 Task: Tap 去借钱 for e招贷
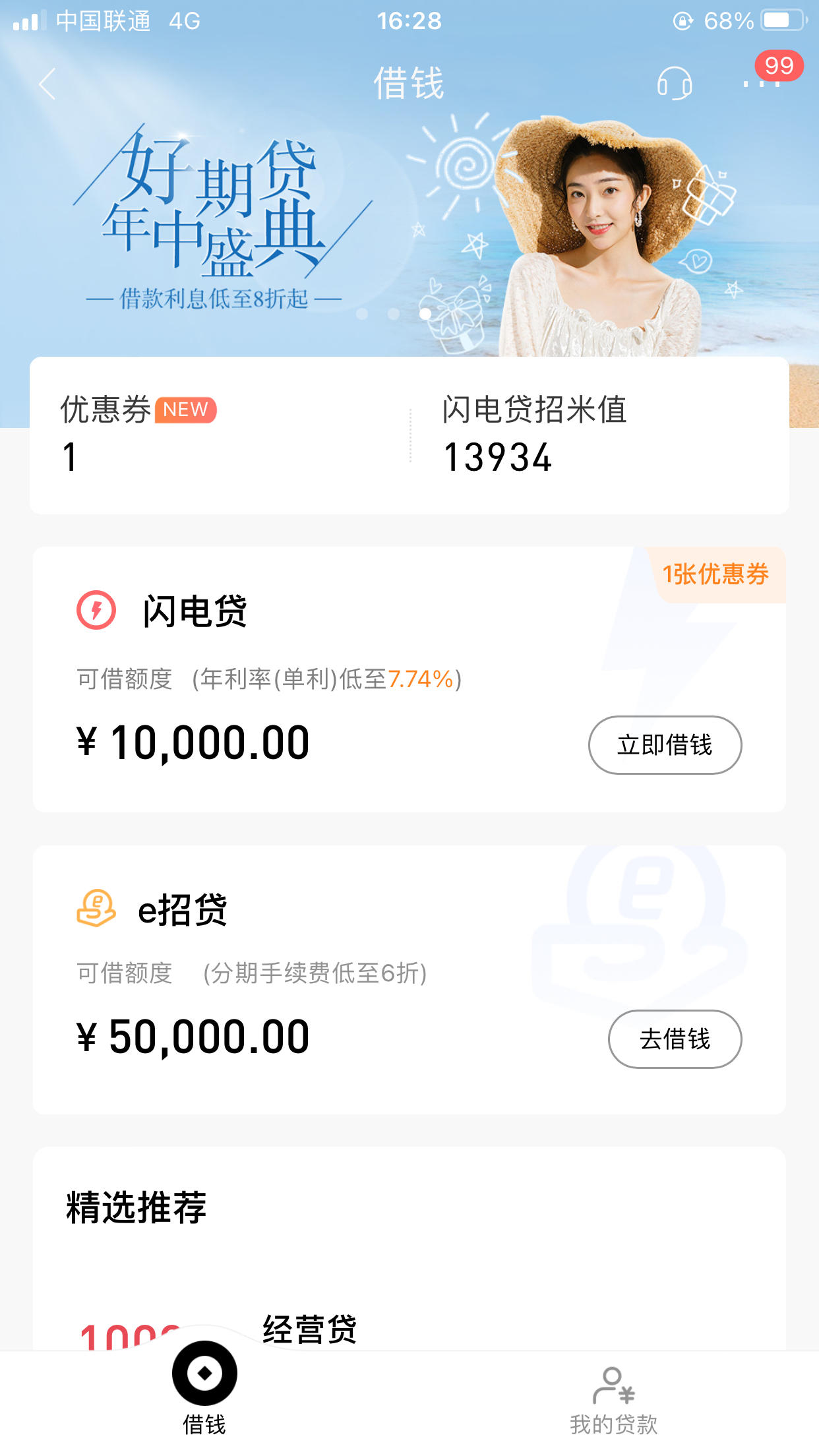click(x=675, y=1039)
